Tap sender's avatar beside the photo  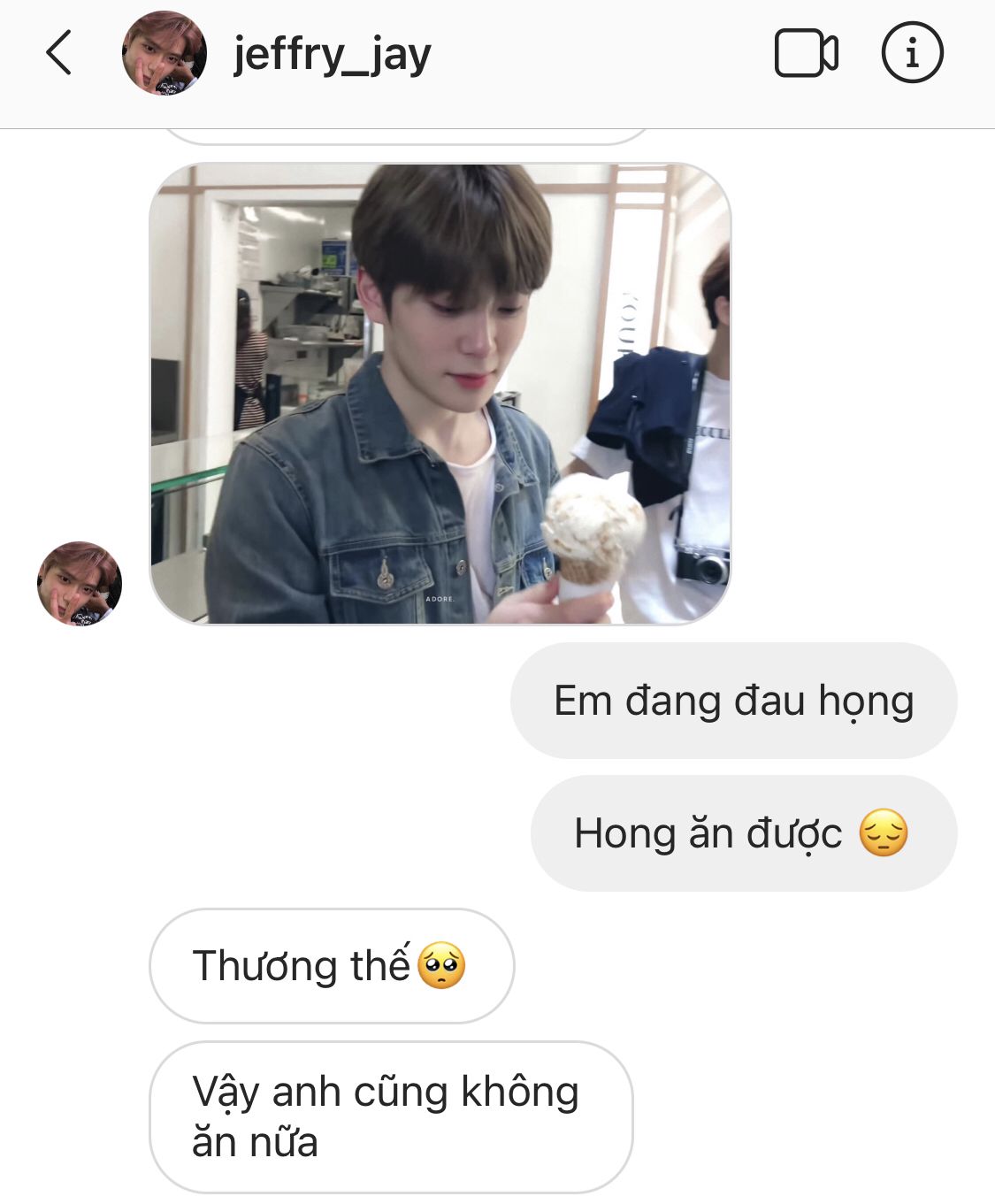pyautogui.click(x=80, y=584)
